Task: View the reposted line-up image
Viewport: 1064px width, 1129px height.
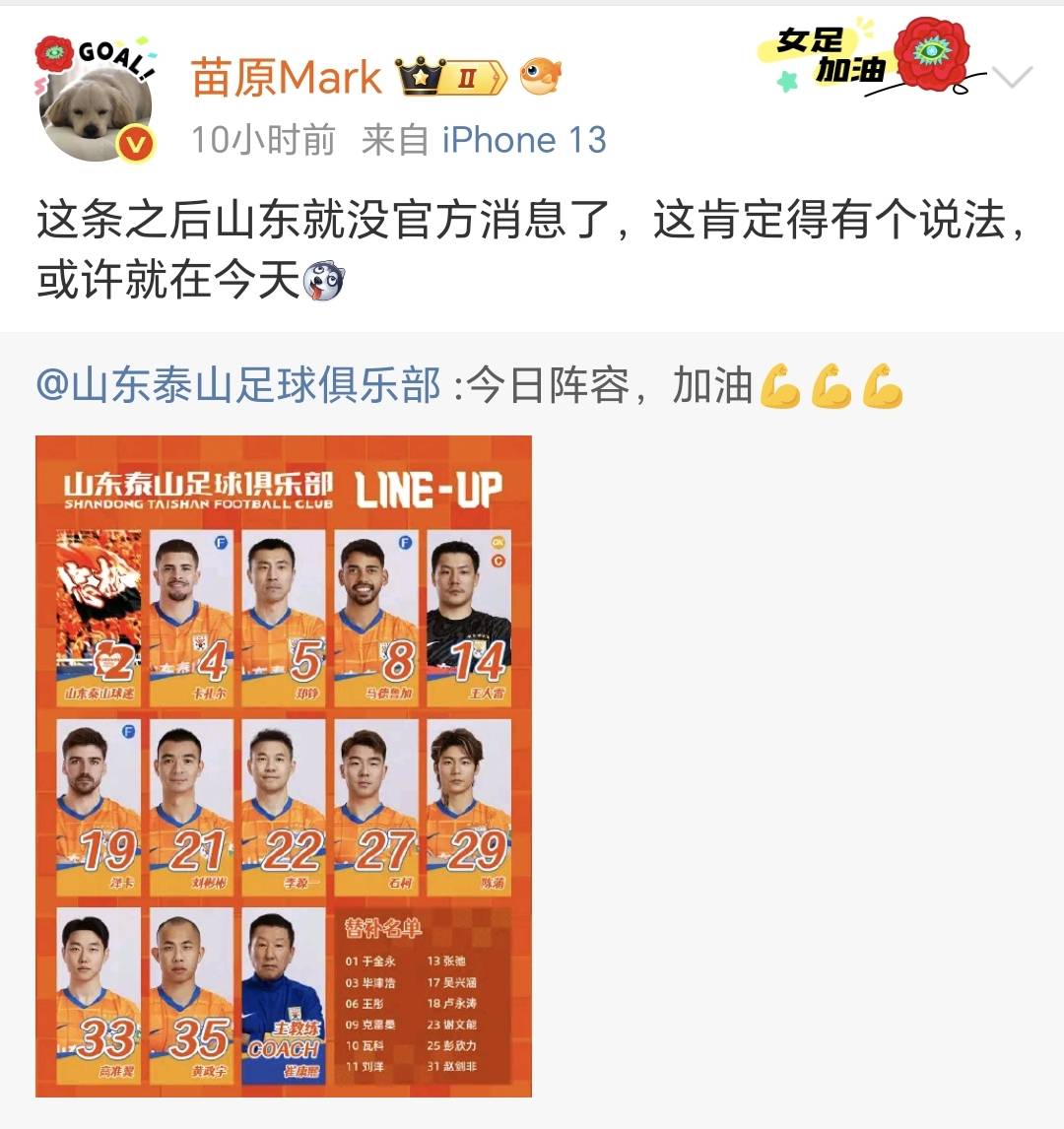Action: 284,765
